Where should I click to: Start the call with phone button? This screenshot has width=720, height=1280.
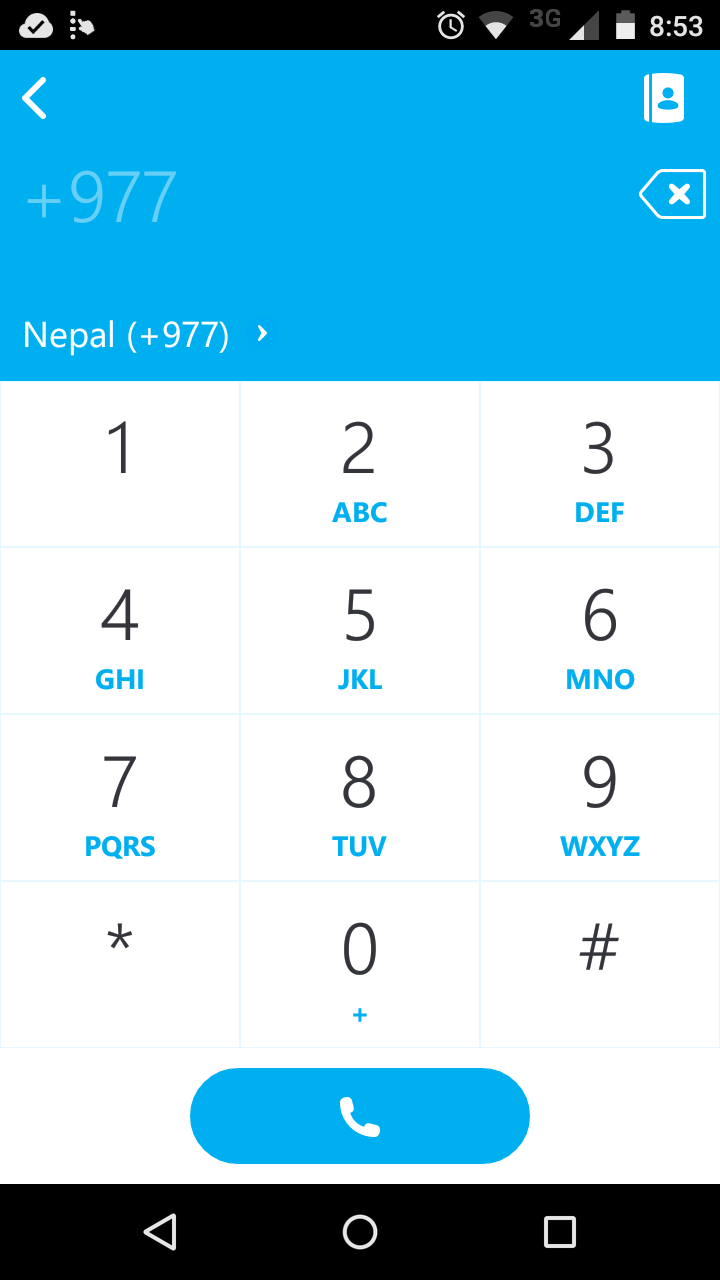click(360, 1116)
